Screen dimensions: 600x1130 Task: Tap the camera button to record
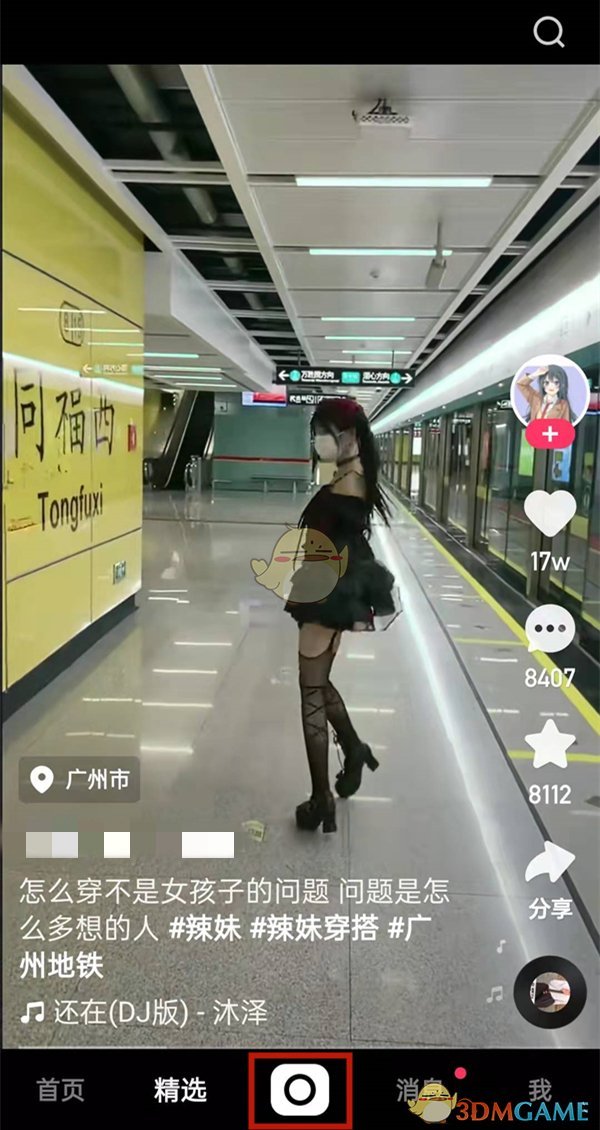pyautogui.click(x=299, y=1090)
